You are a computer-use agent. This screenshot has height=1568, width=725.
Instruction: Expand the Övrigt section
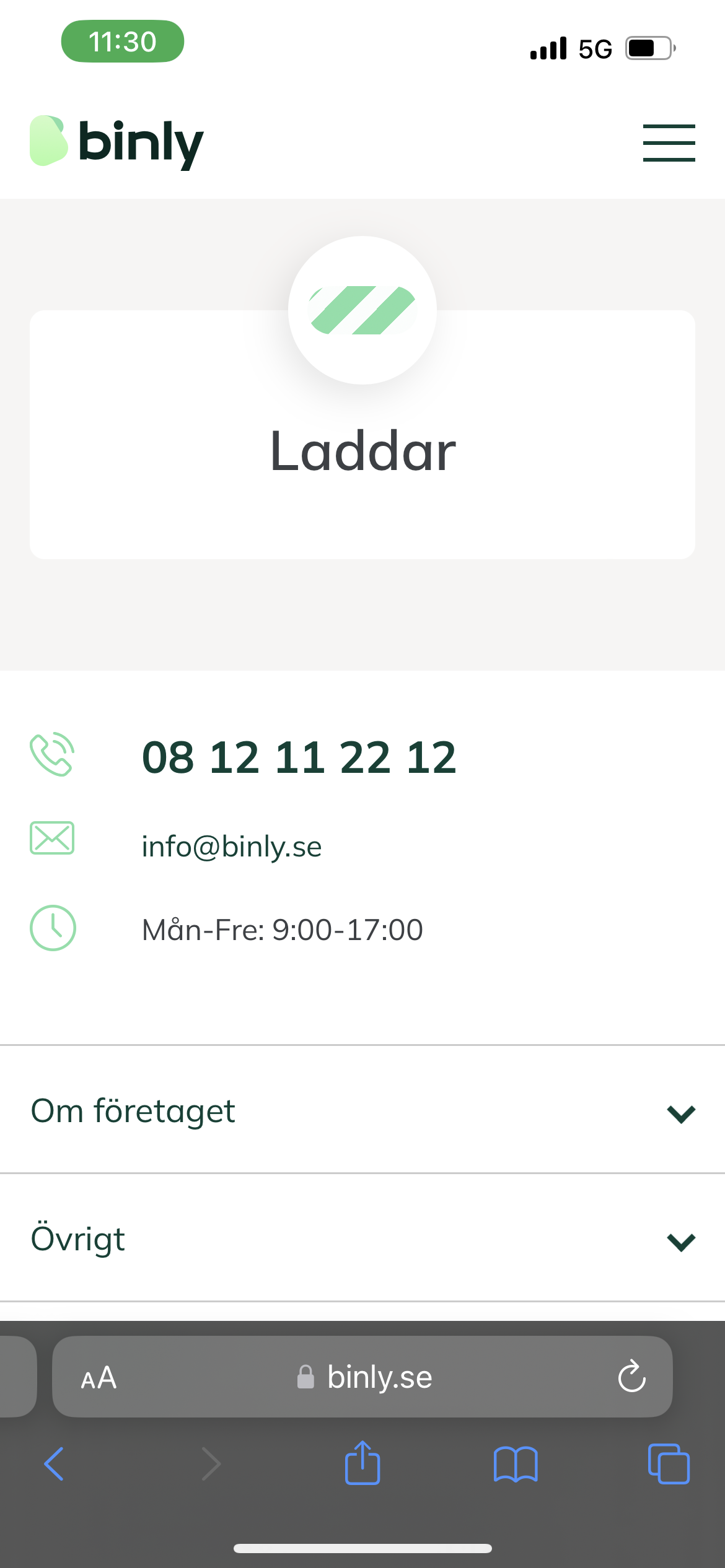point(362,1240)
